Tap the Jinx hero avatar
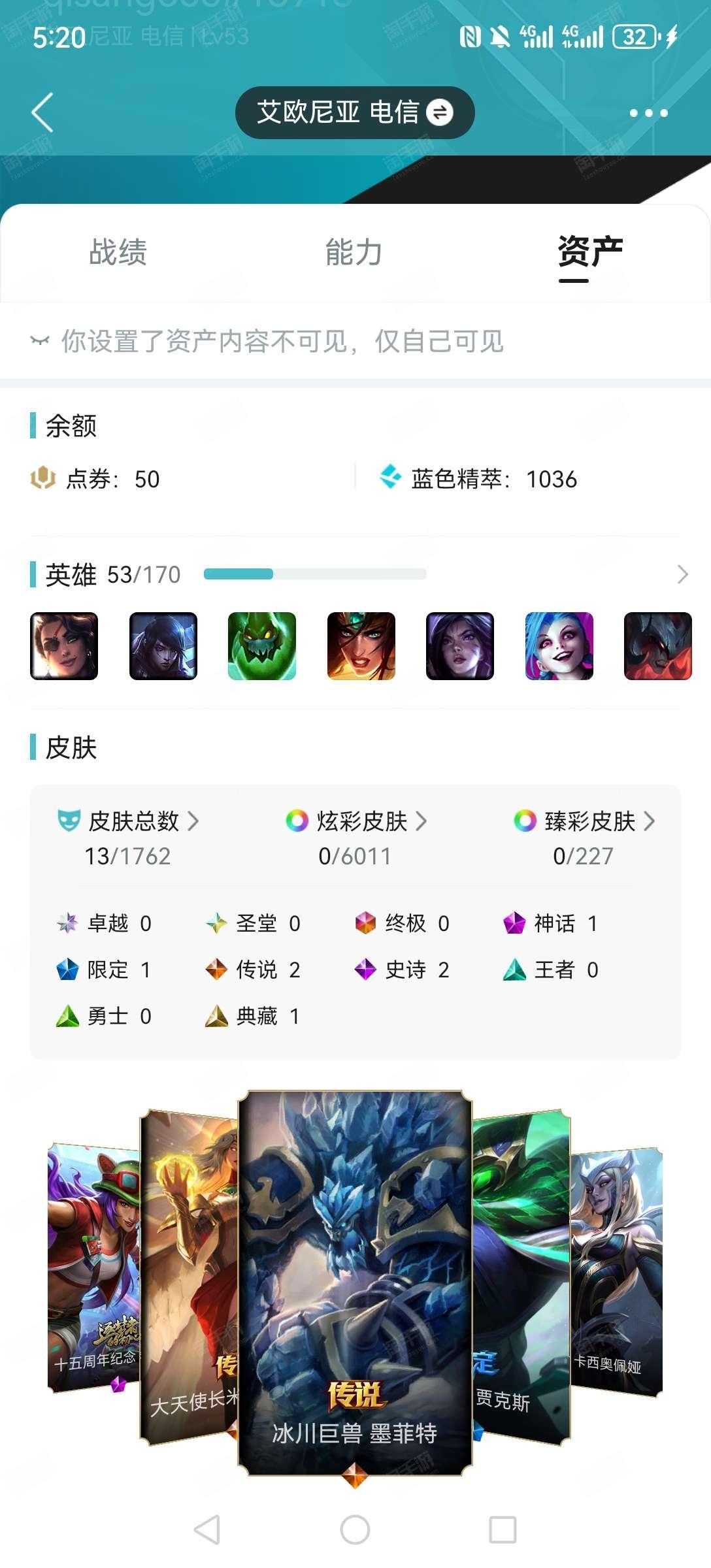This screenshot has width=711, height=1568. point(559,646)
